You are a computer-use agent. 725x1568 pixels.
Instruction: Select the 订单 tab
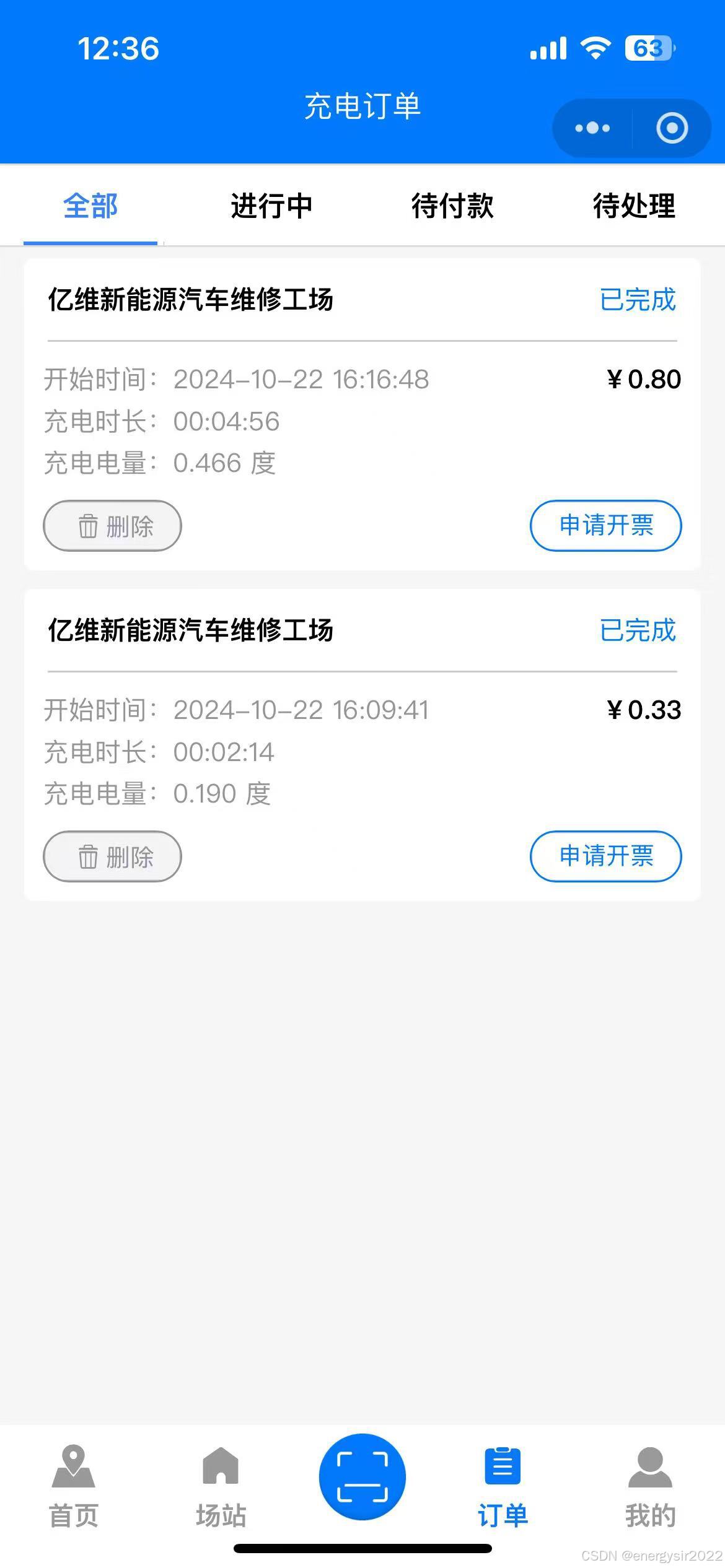coord(503,1486)
